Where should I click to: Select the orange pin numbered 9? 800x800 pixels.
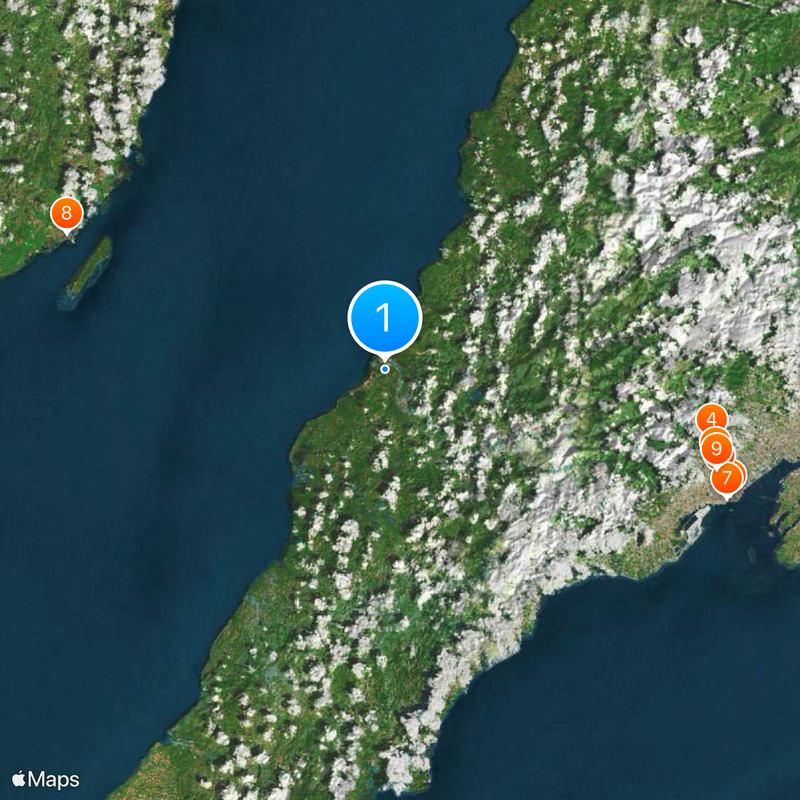(716, 448)
